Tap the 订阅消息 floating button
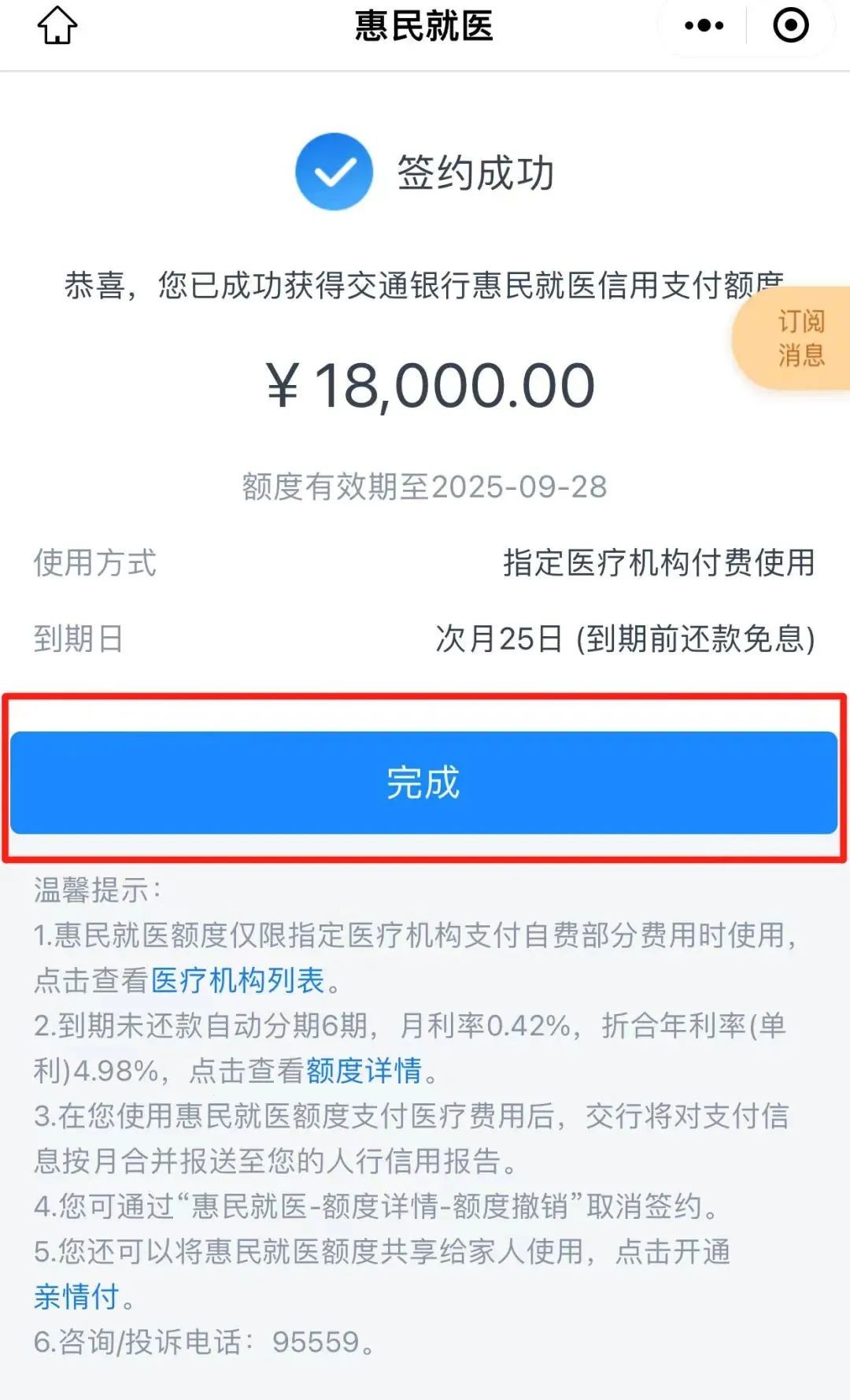The width and height of the screenshot is (850, 1400). click(800, 339)
